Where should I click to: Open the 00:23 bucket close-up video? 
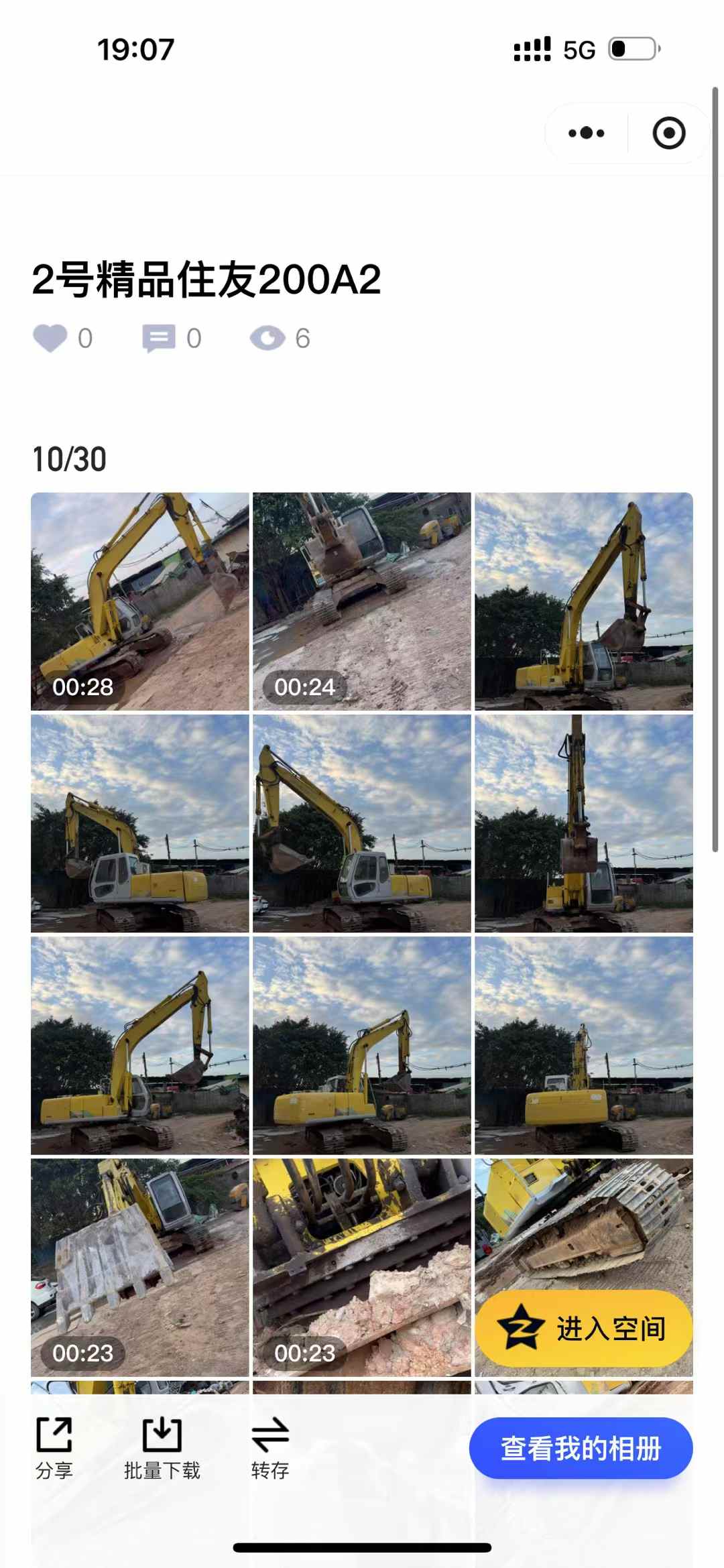pos(139,1266)
